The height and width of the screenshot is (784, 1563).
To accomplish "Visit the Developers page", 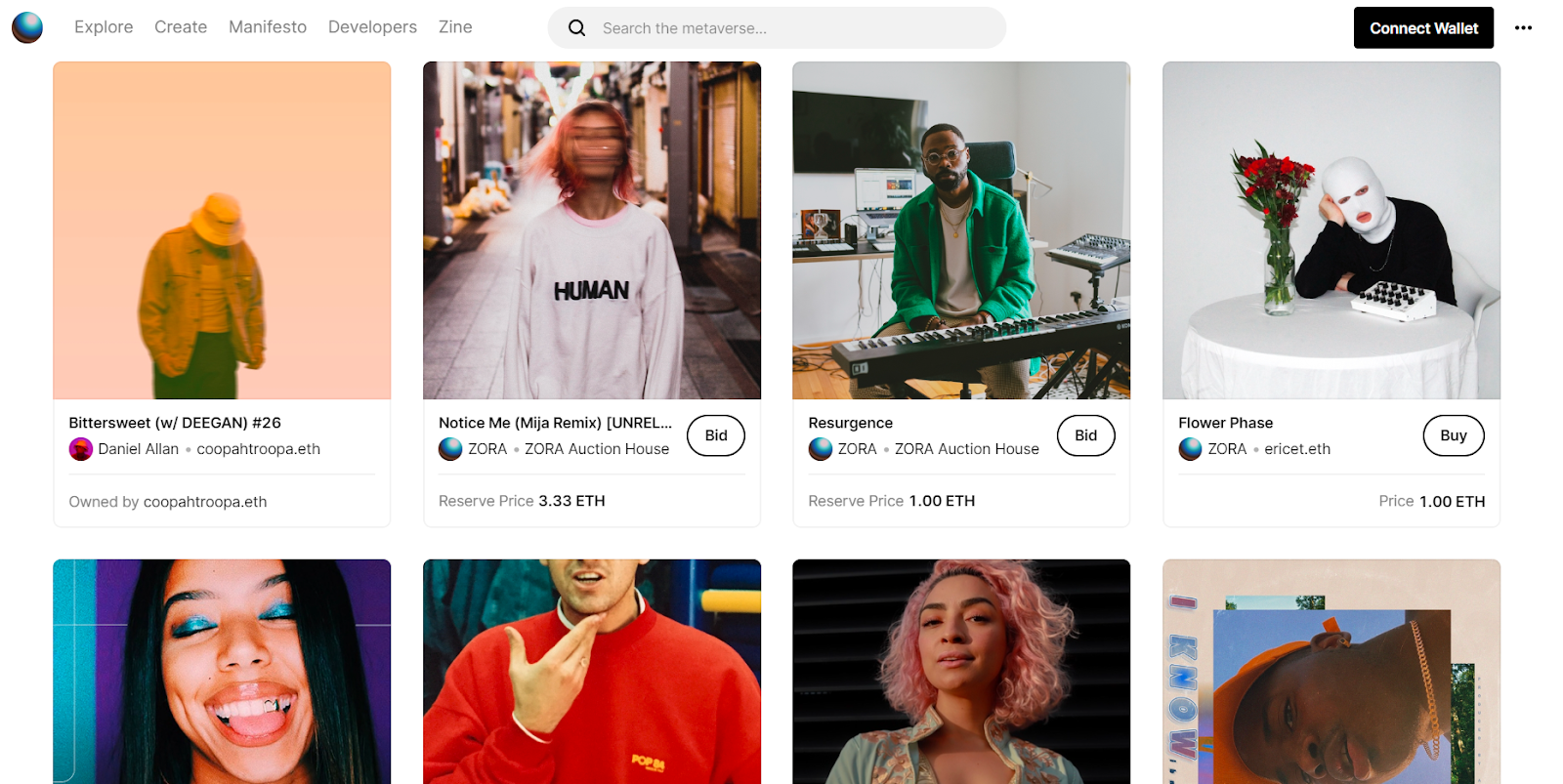I will click(372, 27).
